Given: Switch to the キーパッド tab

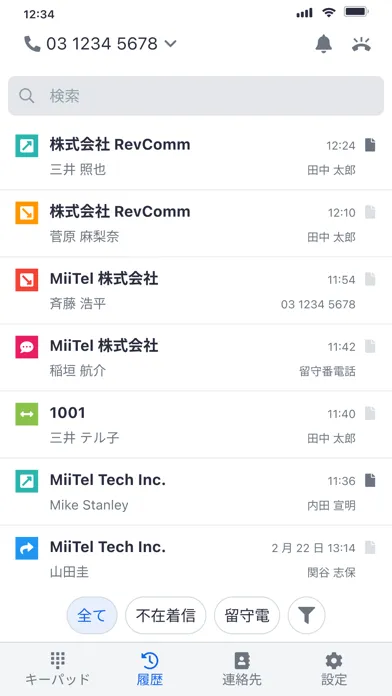Looking at the screenshot, I should tap(57, 669).
